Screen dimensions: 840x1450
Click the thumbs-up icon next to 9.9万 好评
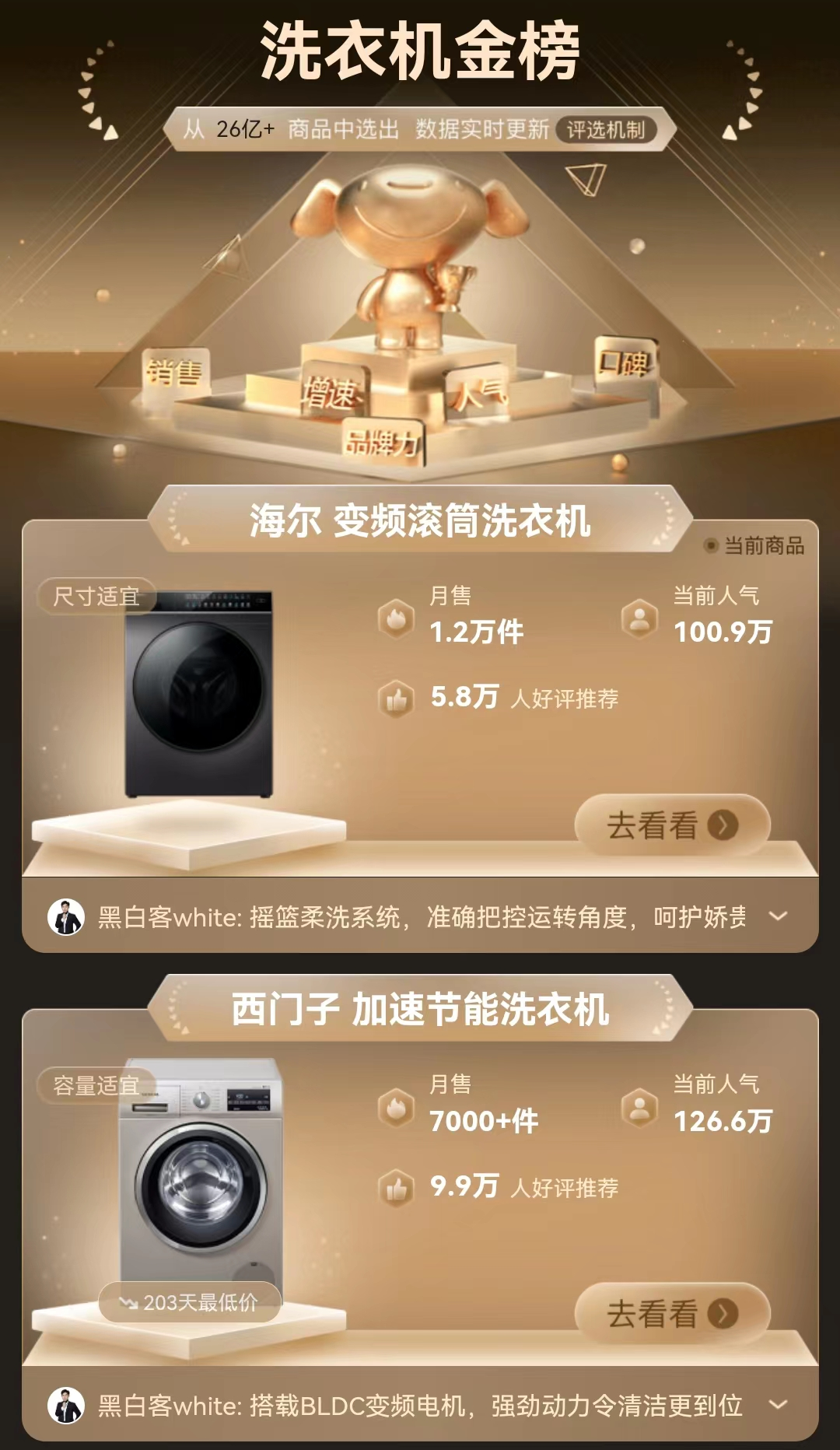pos(395,1186)
